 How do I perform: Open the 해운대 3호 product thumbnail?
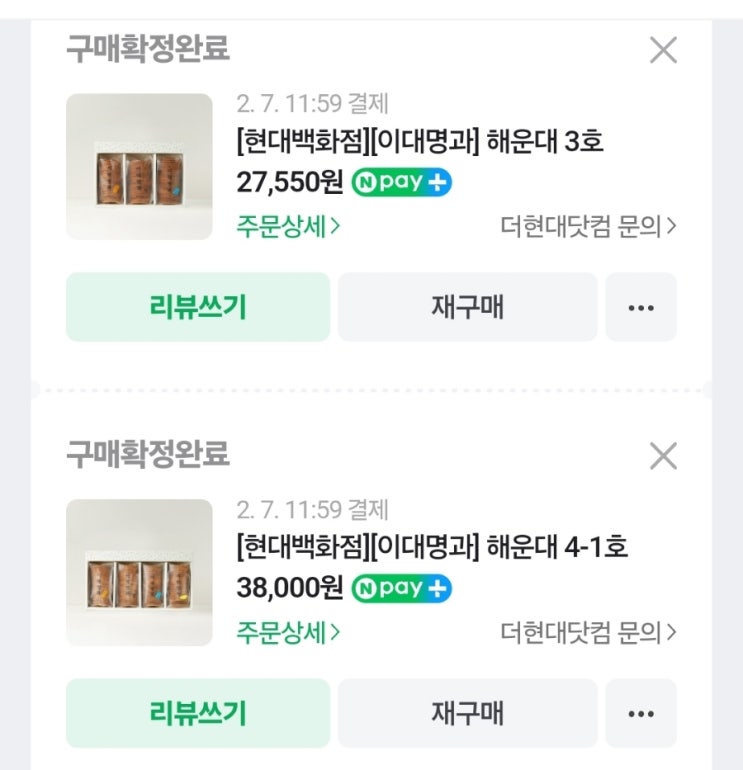(x=139, y=166)
